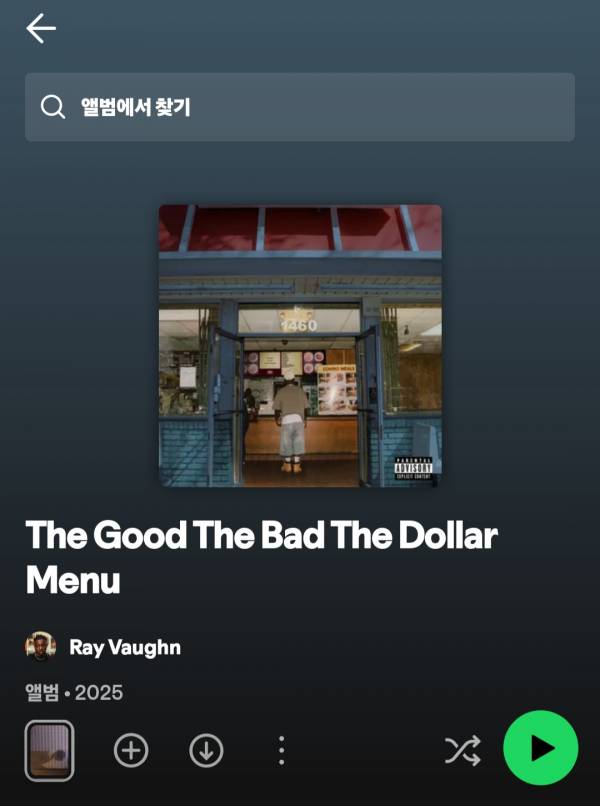Go back using the arrow
600x806 pixels.
click(x=41, y=29)
